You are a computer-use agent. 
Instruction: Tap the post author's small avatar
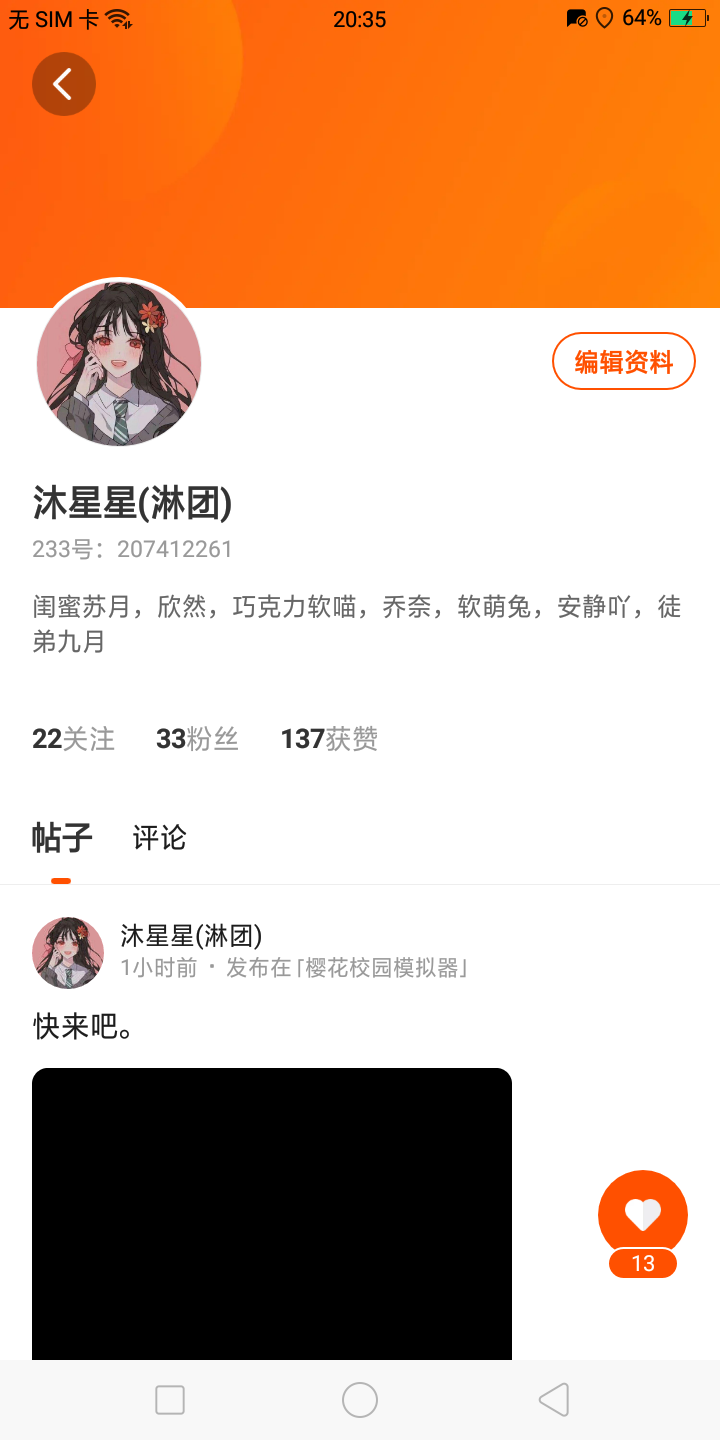pyautogui.click(x=68, y=953)
